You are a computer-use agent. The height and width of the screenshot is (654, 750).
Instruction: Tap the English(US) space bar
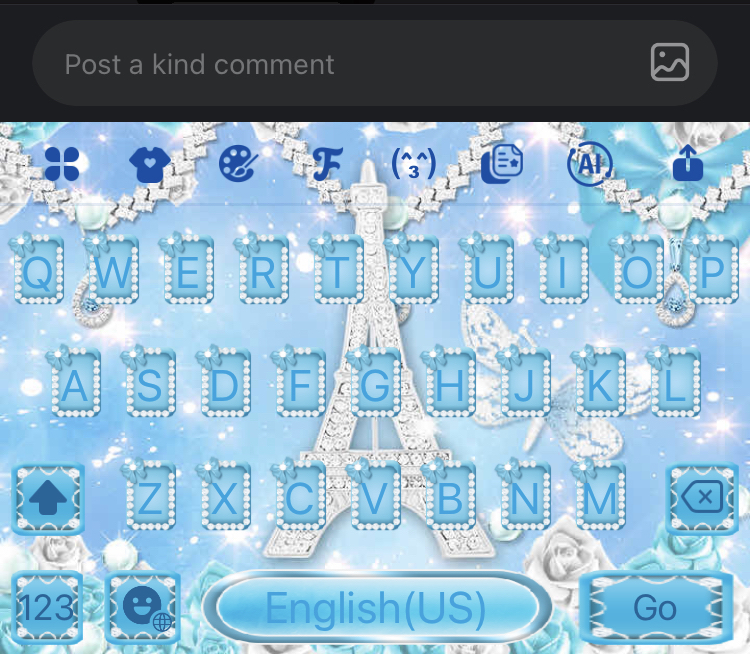point(376,608)
